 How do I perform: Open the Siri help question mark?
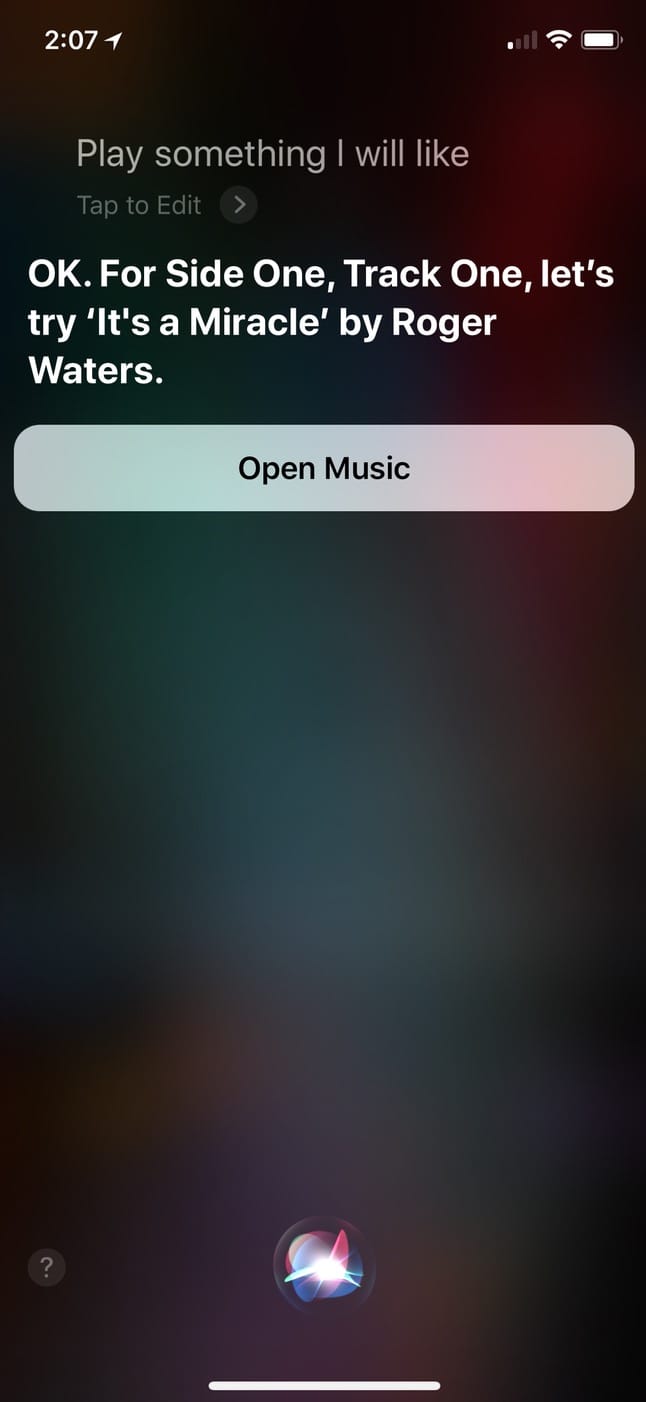46,1268
